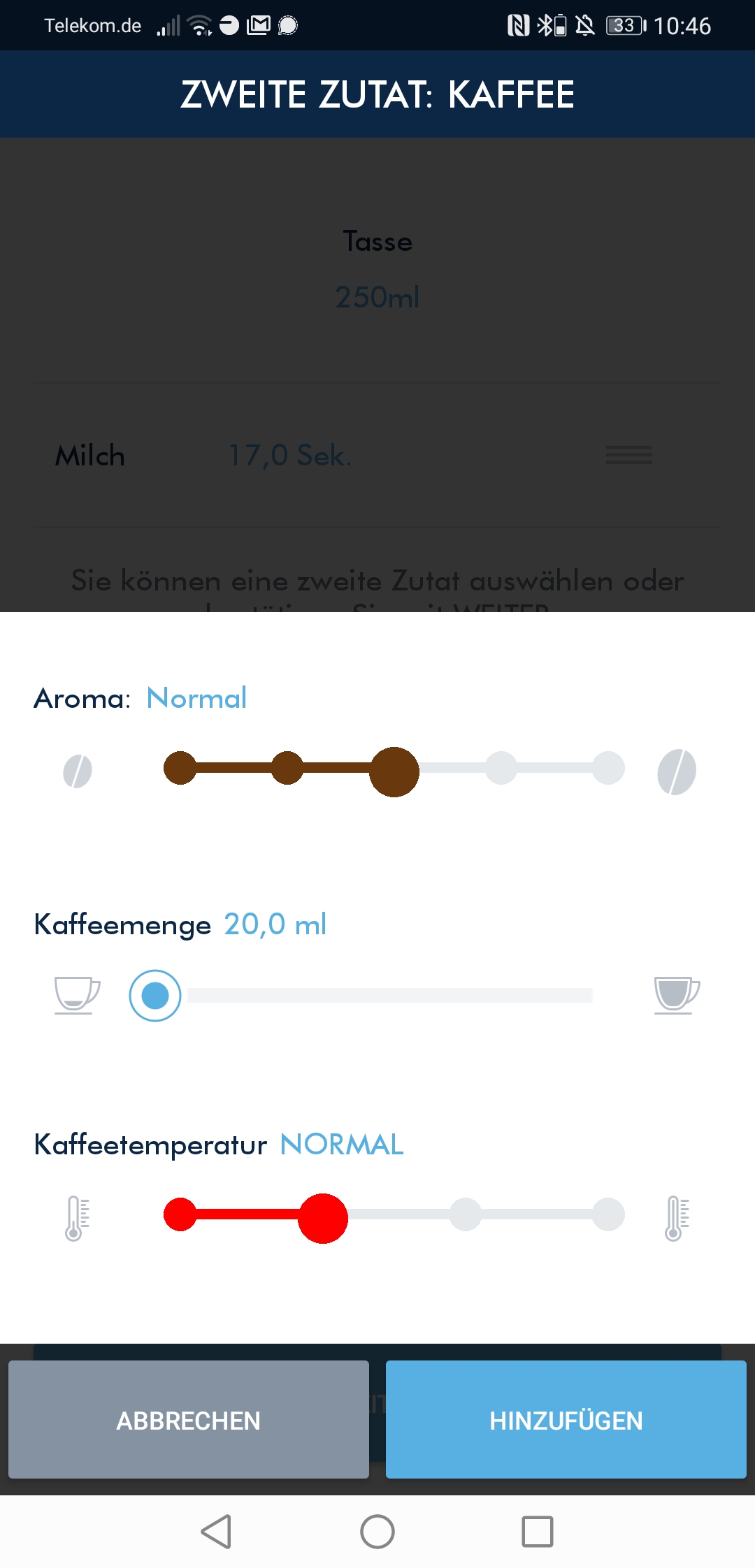The height and width of the screenshot is (1568, 755).
Task: Set Kaffeetemperatur to the lowest dot
Action: pos(180,1214)
